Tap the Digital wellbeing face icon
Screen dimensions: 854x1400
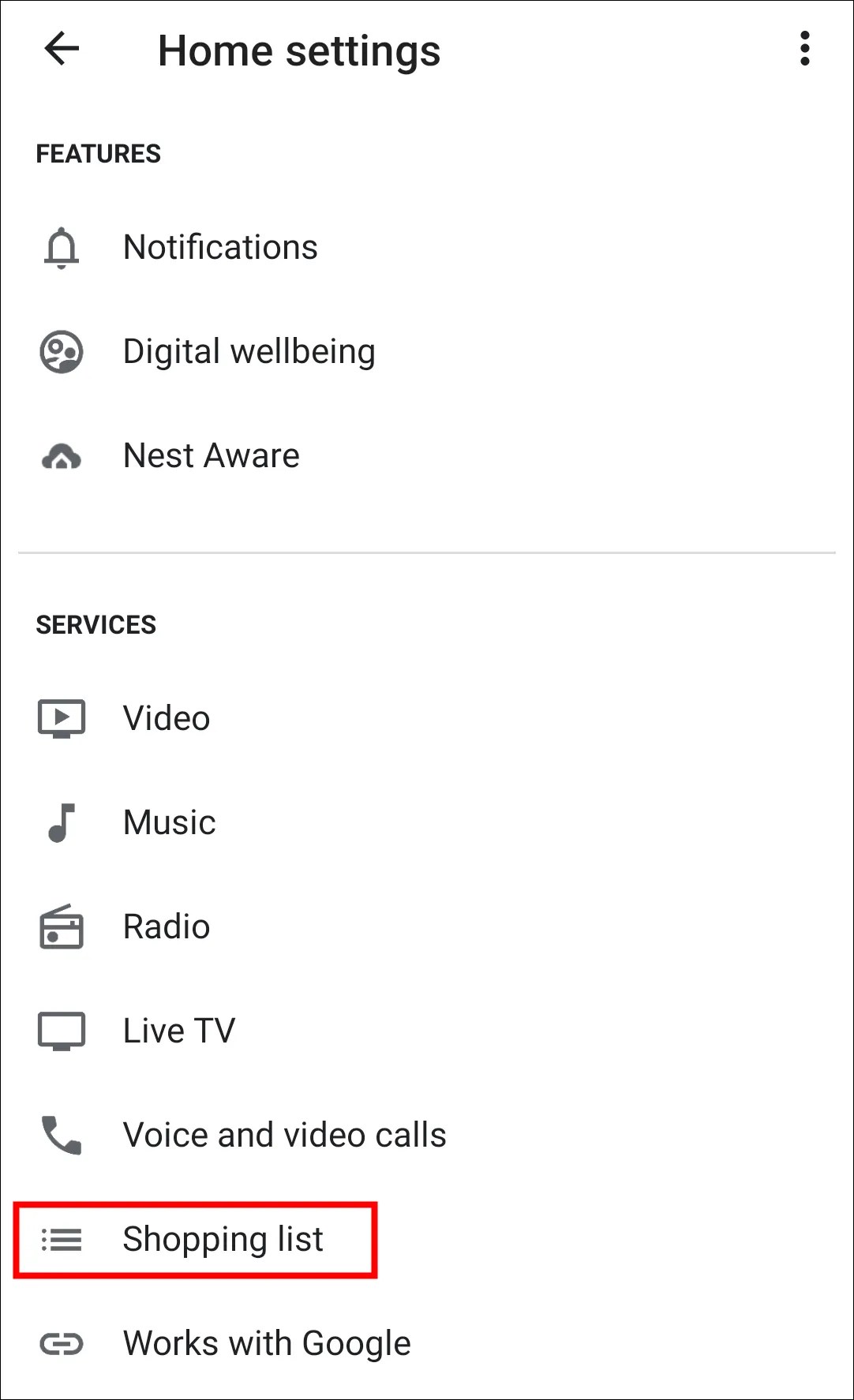61,351
